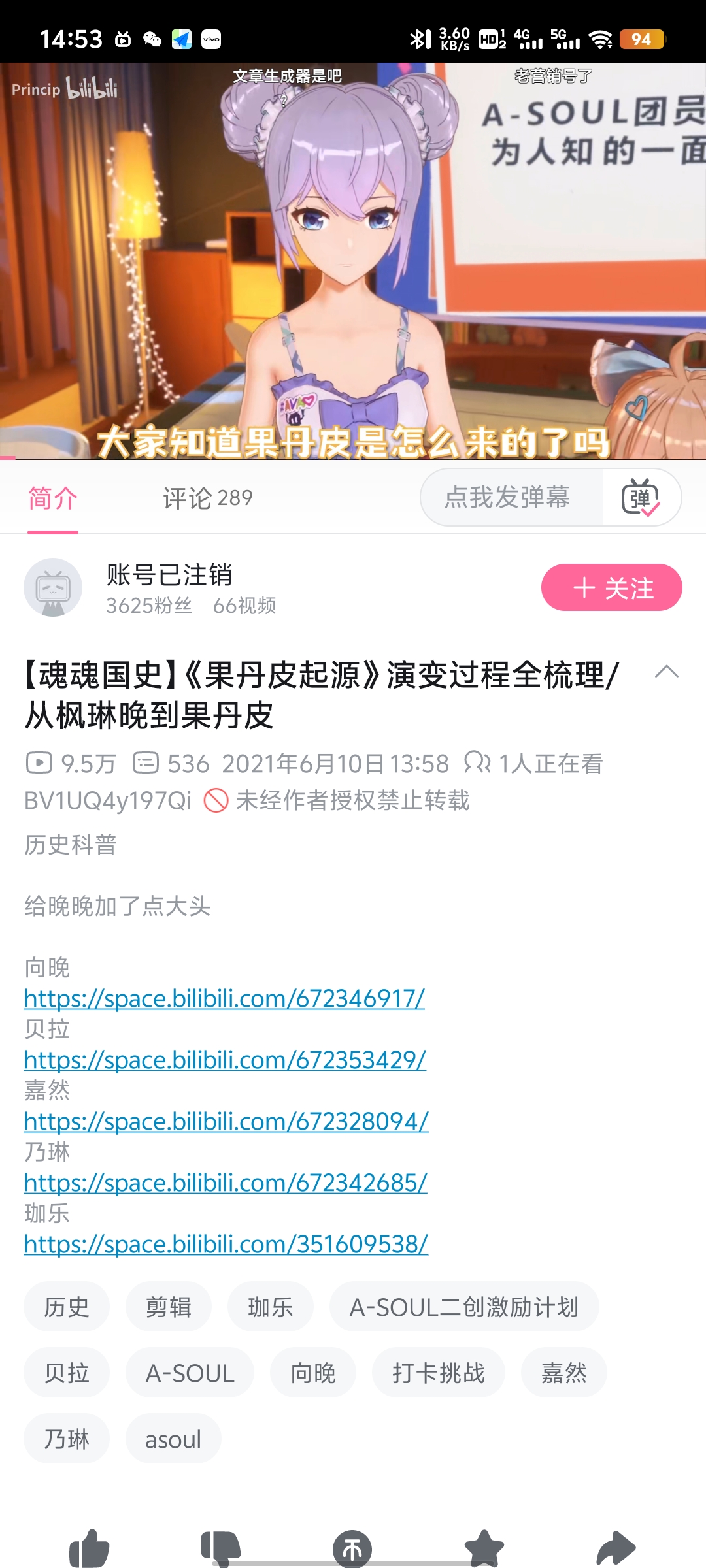Screen dimensions: 706x1568
Task: Select the 历史 tag chip
Action: click(x=66, y=1307)
